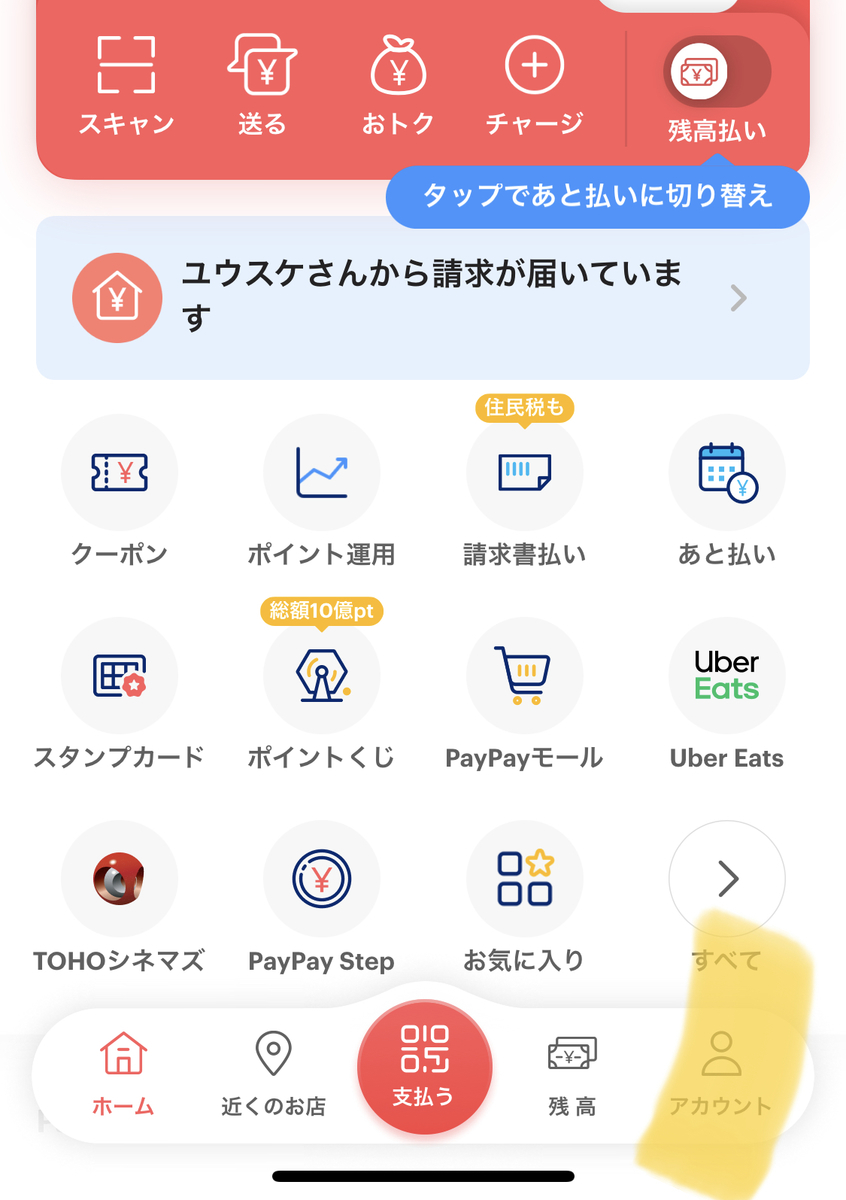Open PayPay Step
This screenshot has width=846, height=1200.
pyautogui.click(x=321, y=900)
